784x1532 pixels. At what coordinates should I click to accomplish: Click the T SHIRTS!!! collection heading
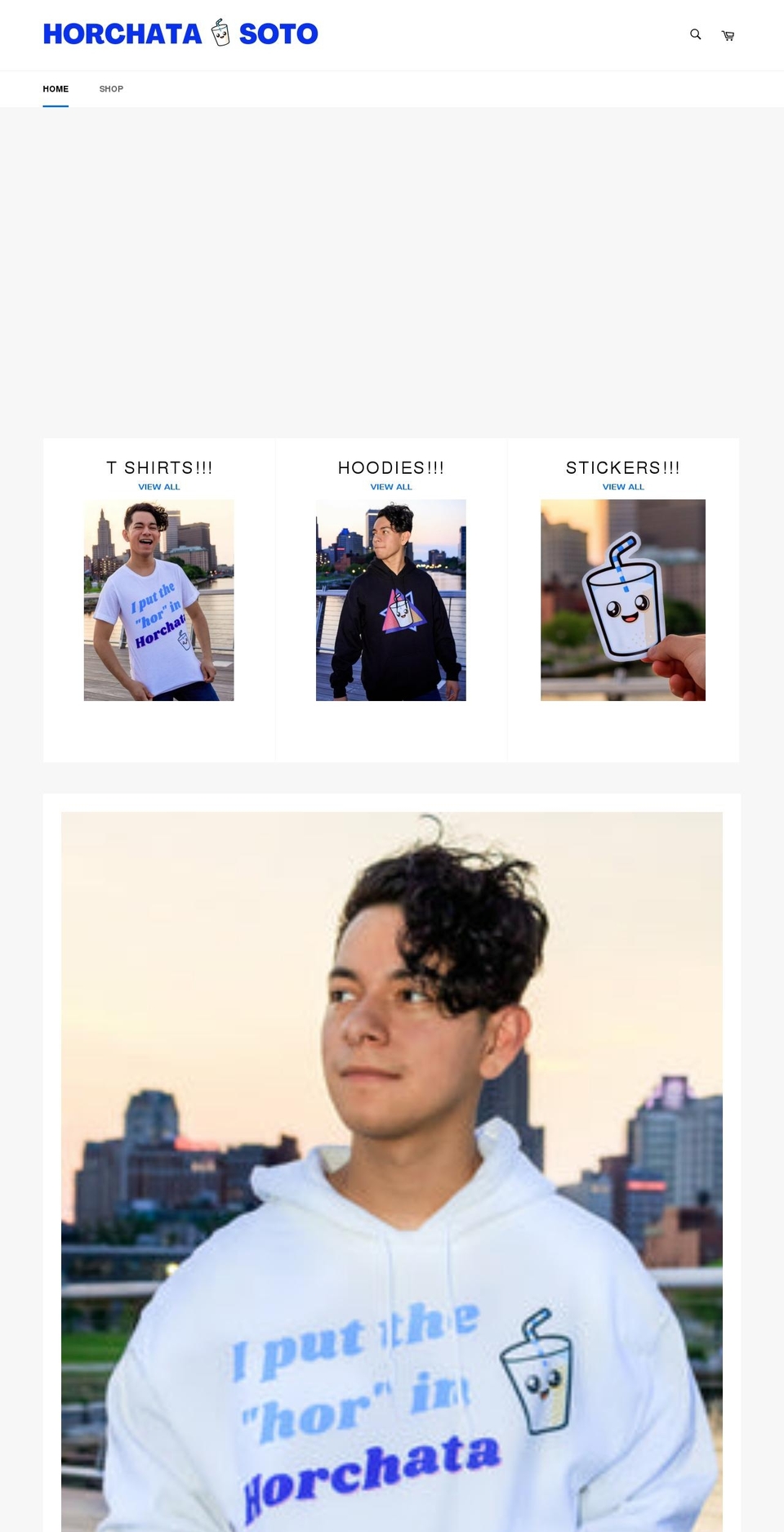158,467
